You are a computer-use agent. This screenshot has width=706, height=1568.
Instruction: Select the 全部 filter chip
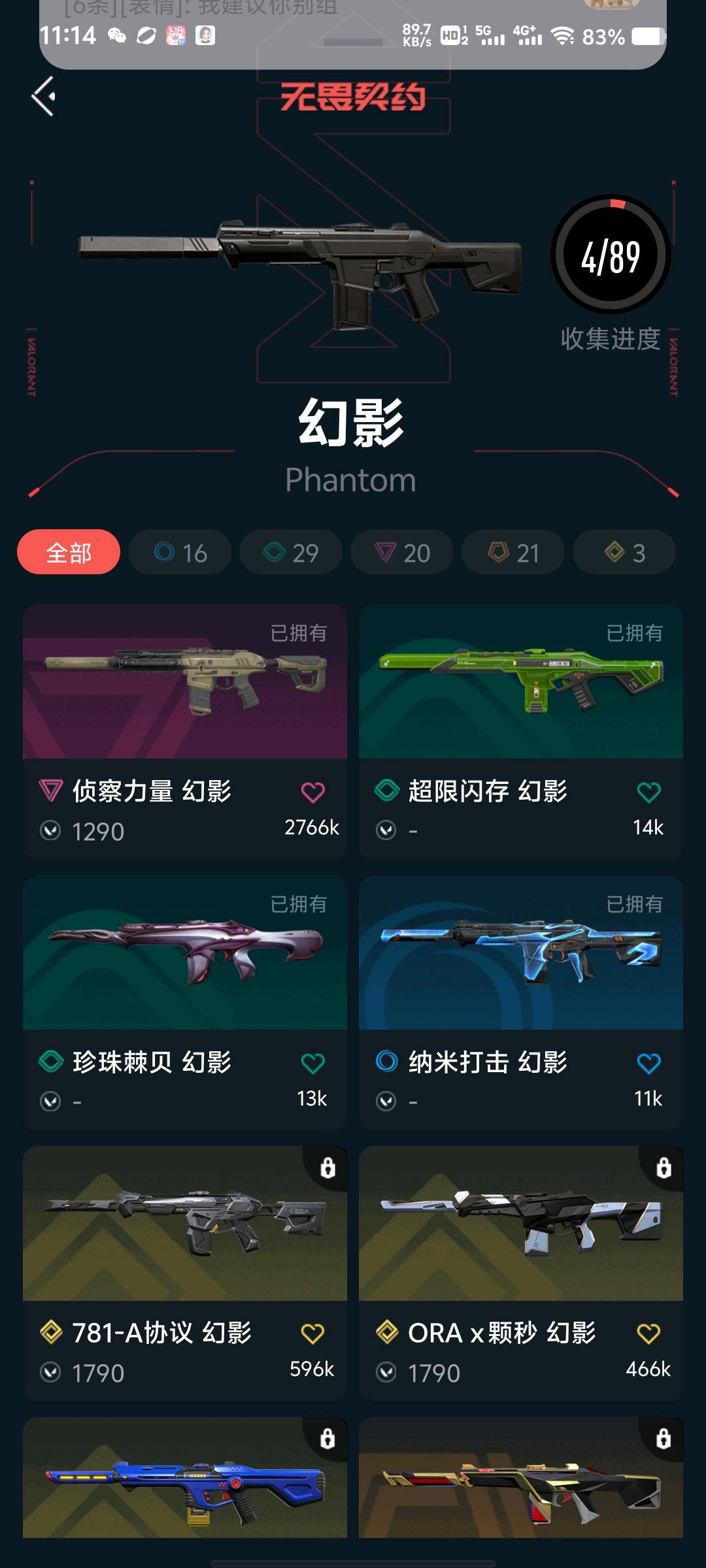(x=69, y=552)
